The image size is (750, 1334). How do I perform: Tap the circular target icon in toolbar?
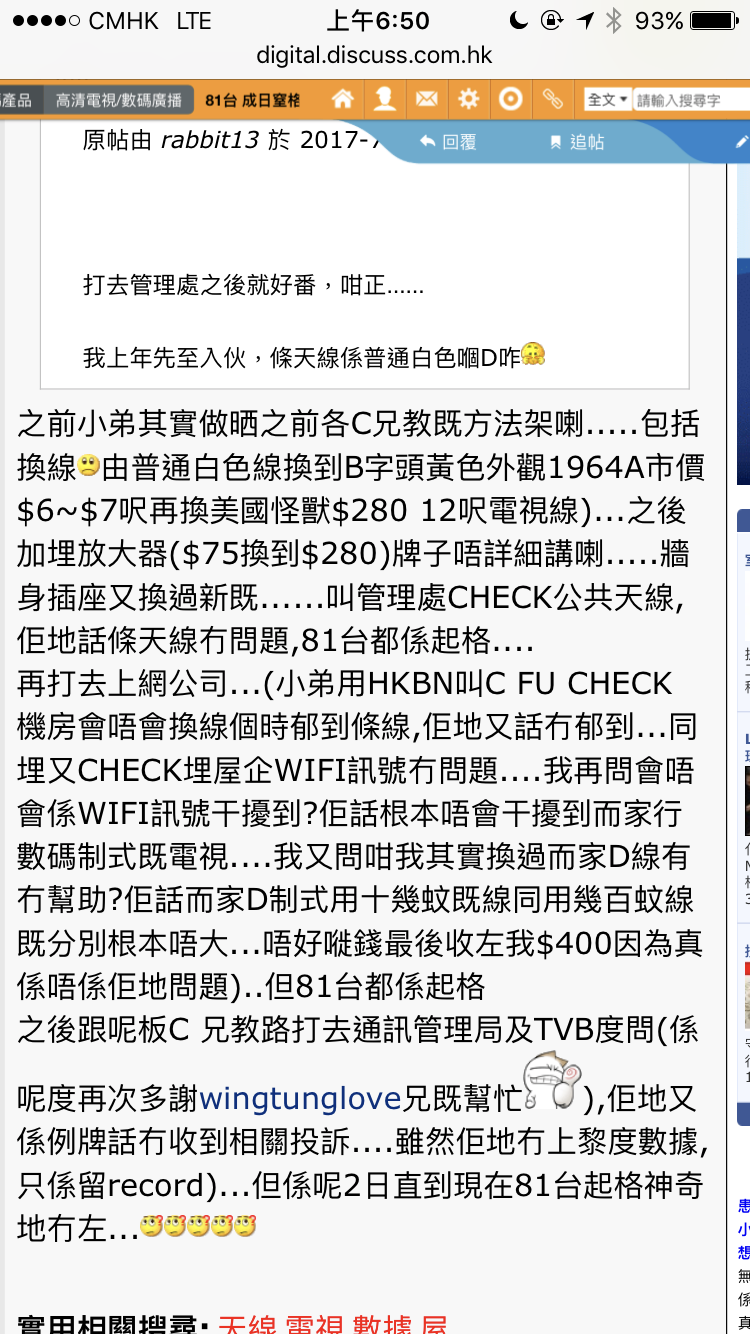tap(510, 99)
